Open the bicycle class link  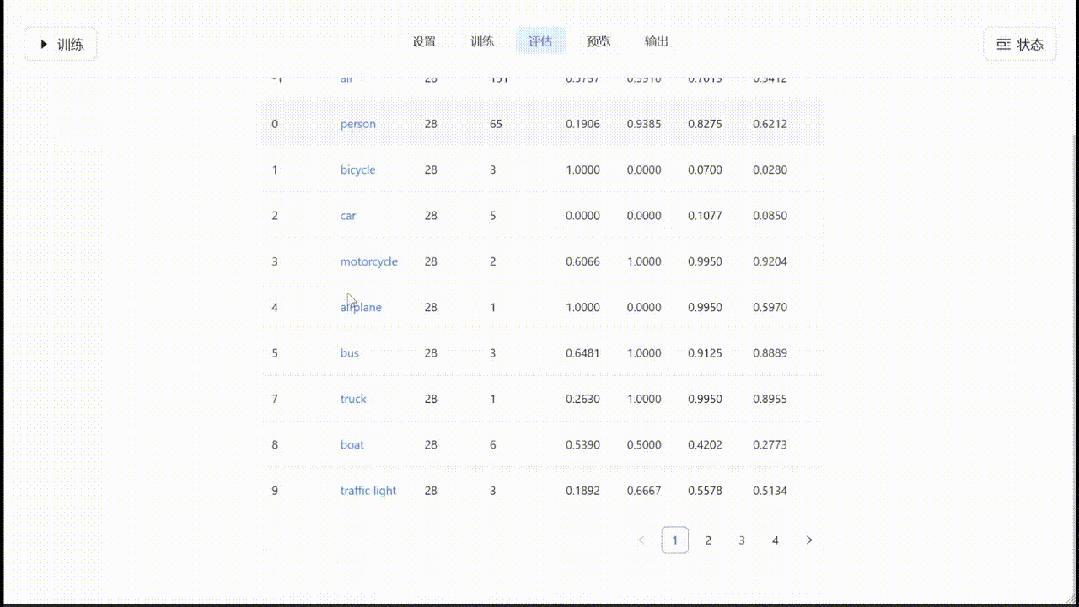[x=357, y=170]
